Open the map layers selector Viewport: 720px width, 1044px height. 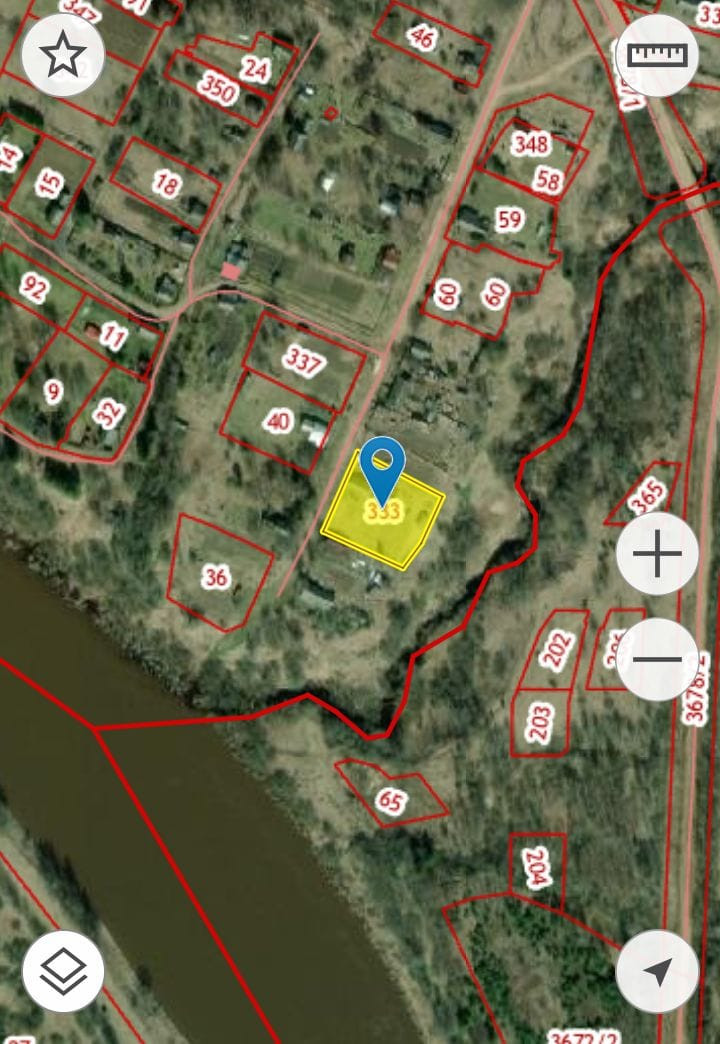[x=63, y=970]
